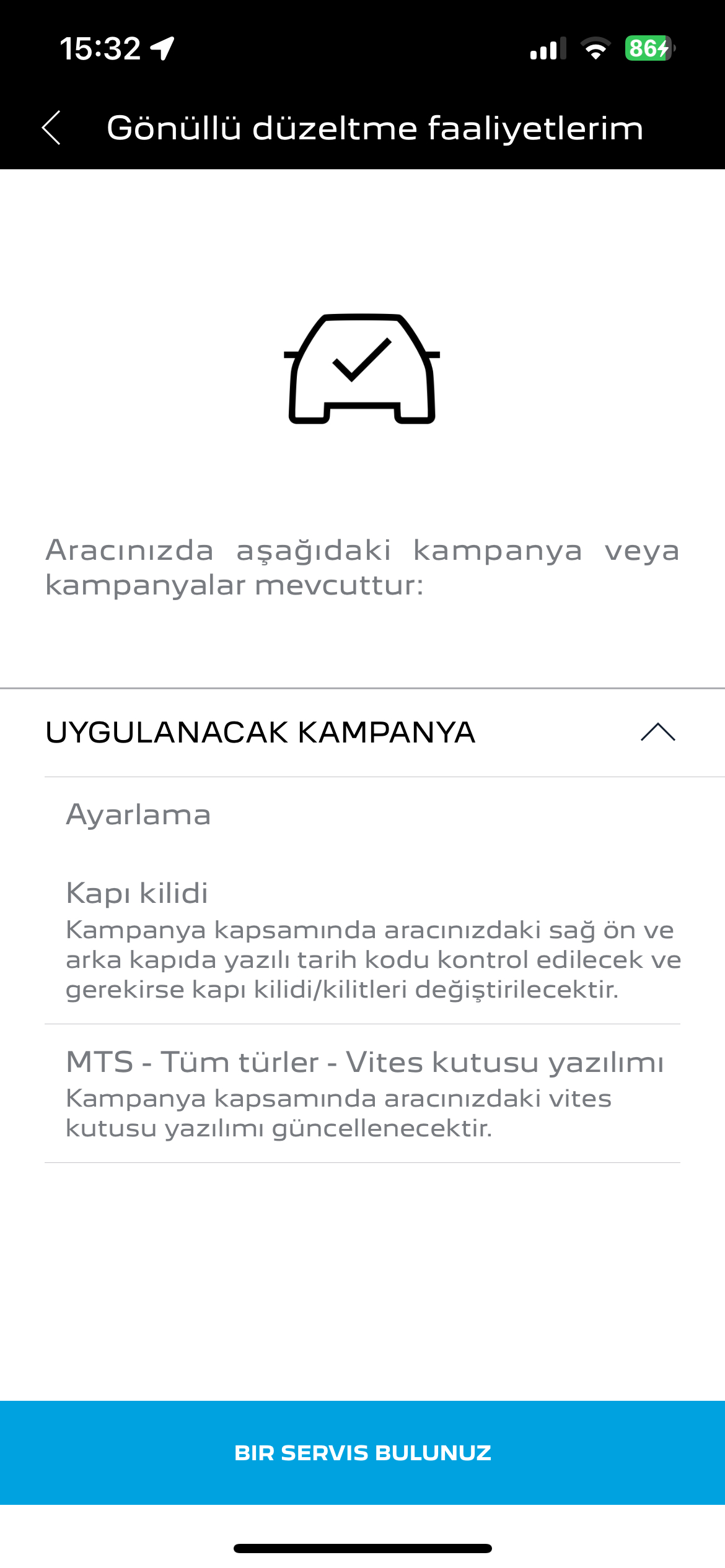725x1568 pixels.
Task: Tap BIR SERVIS BULUNUZ button
Action: pyautogui.click(x=362, y=1453)
